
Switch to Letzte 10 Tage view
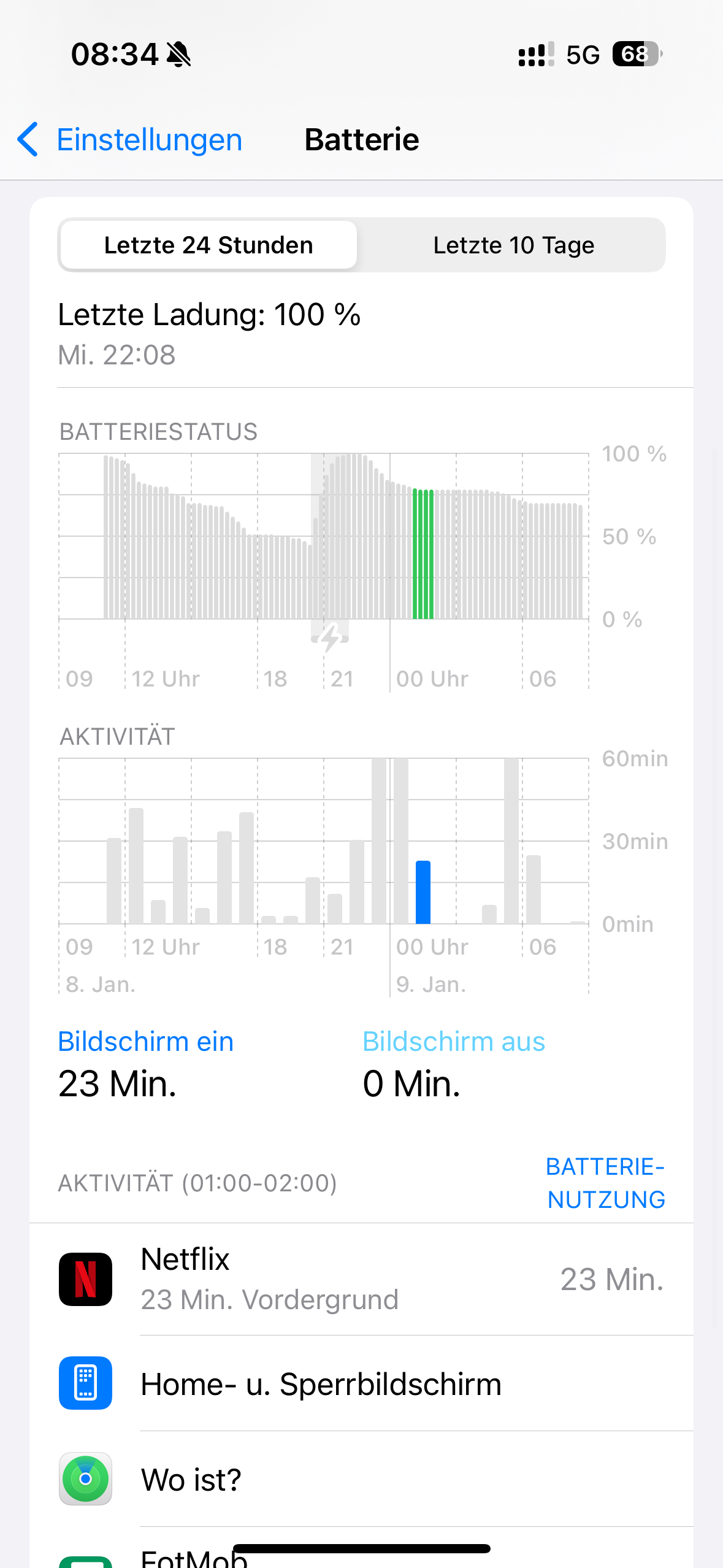[513, 245]
